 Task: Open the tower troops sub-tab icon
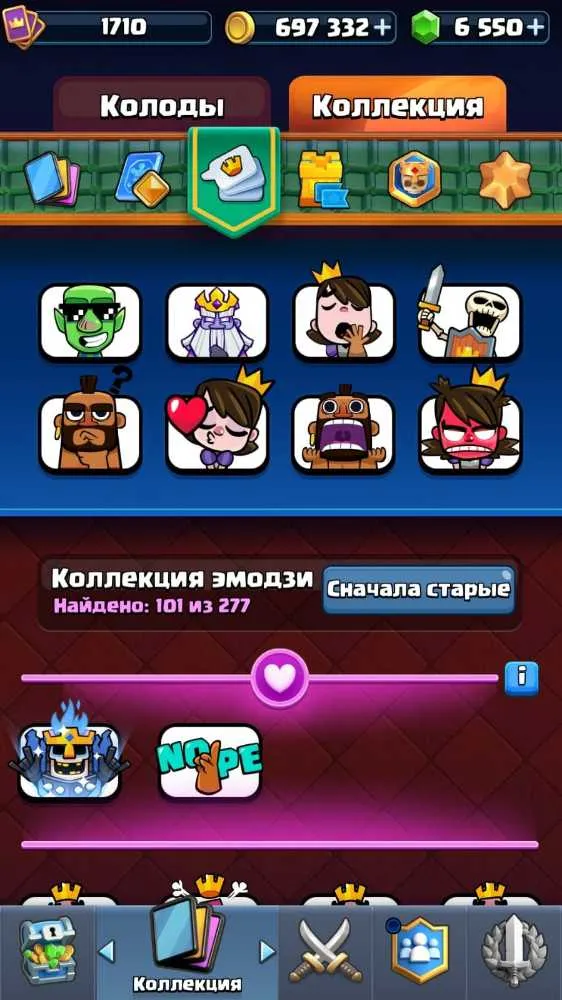pyautogui.click(x=323, y=180)
